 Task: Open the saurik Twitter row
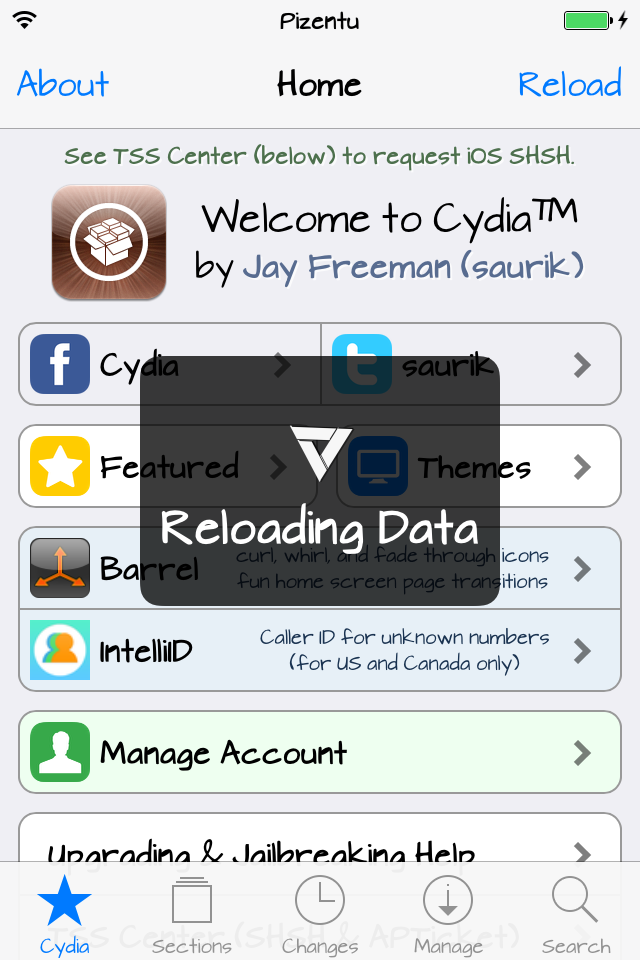(x=471, y=364)
